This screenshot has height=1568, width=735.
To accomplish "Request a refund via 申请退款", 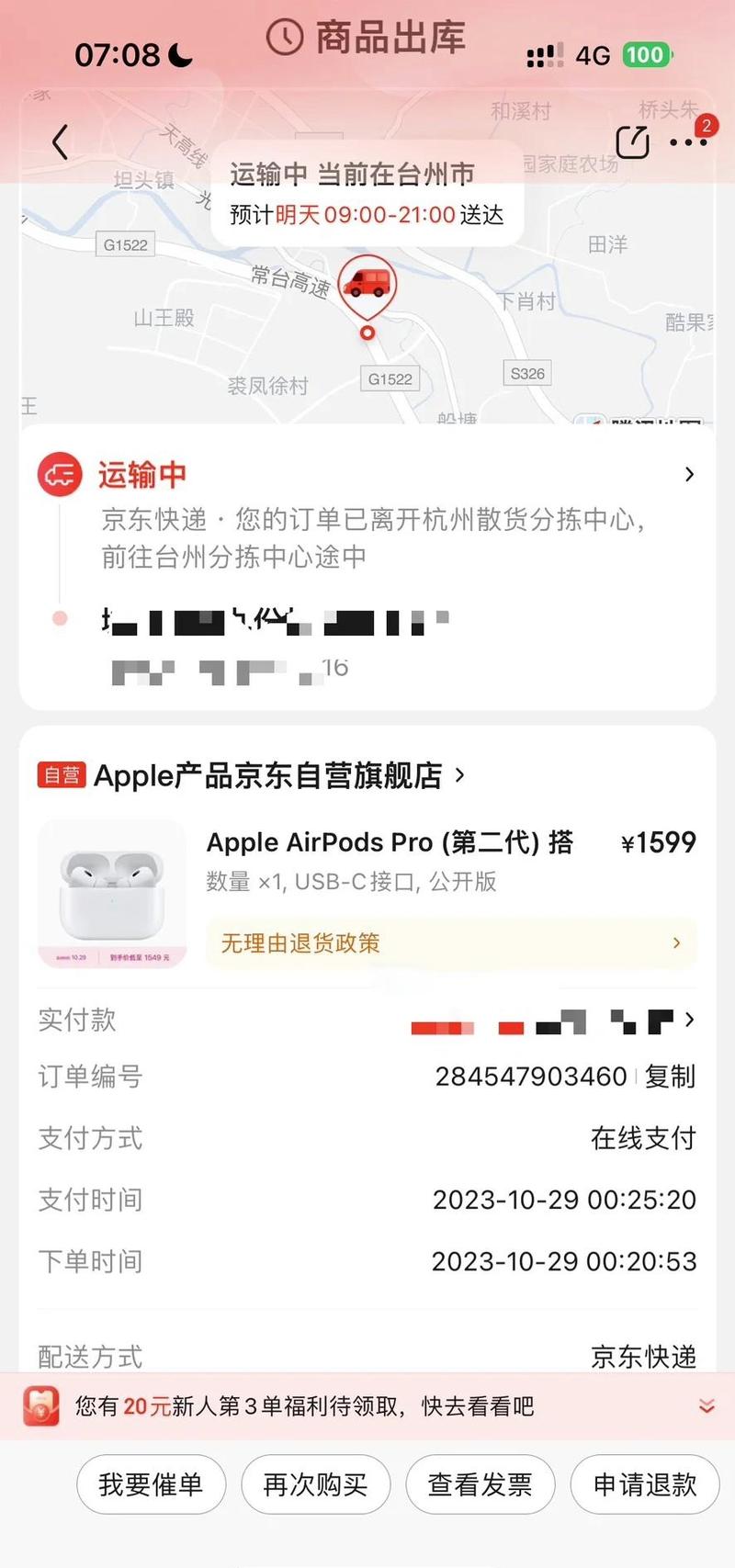I will click(644, 1484).
